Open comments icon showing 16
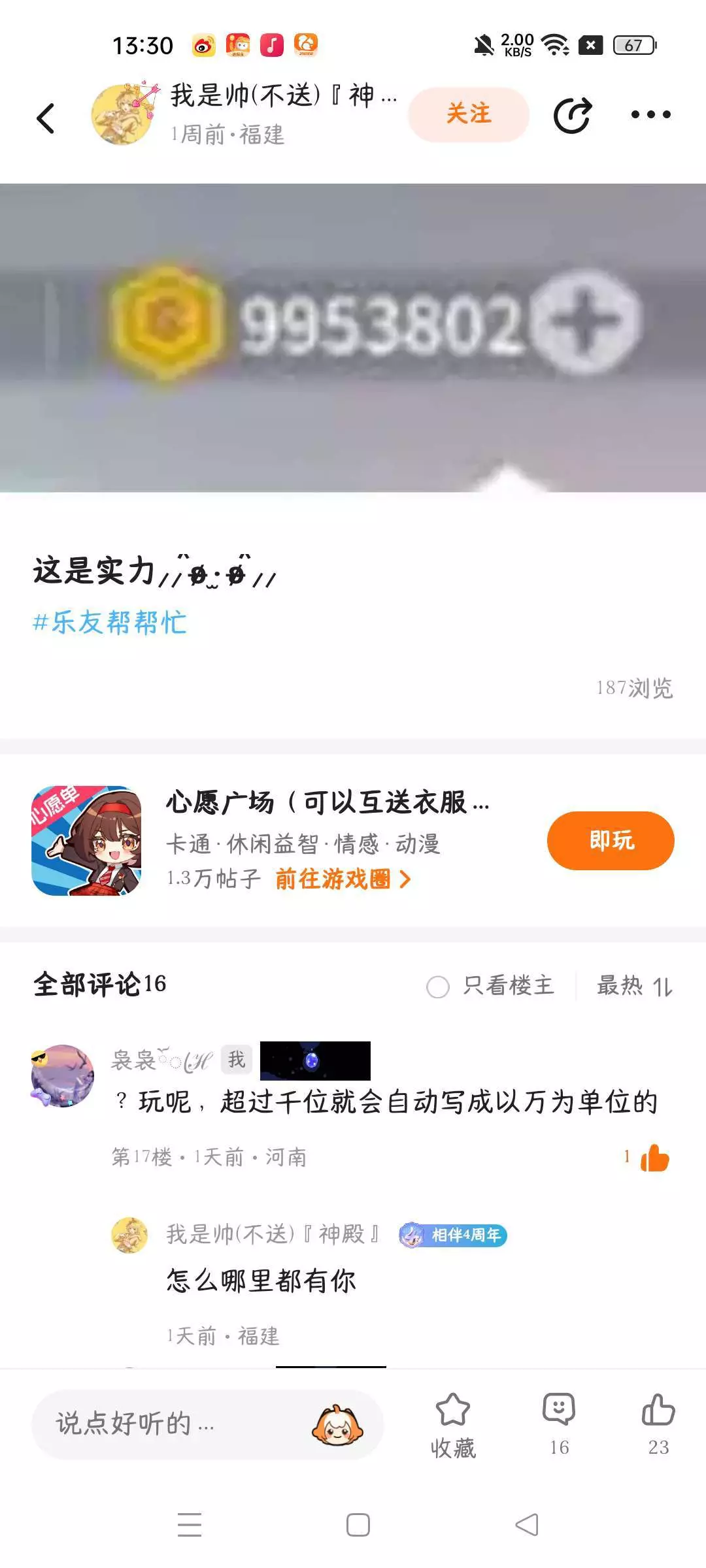Screen dimensions: 706x1568 tap(559, 1424)
